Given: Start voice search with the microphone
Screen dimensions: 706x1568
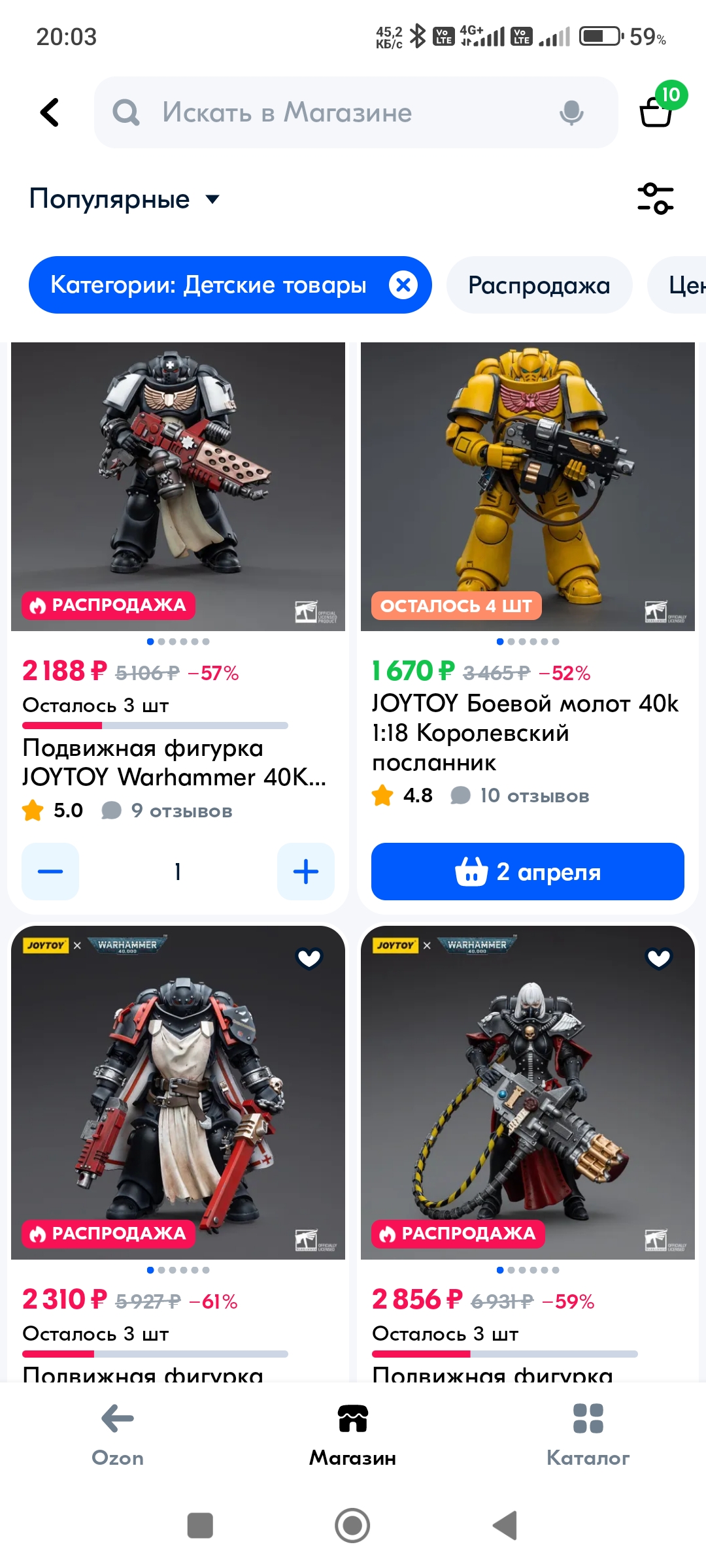Looking at the screenshot, I should point(571,112).
